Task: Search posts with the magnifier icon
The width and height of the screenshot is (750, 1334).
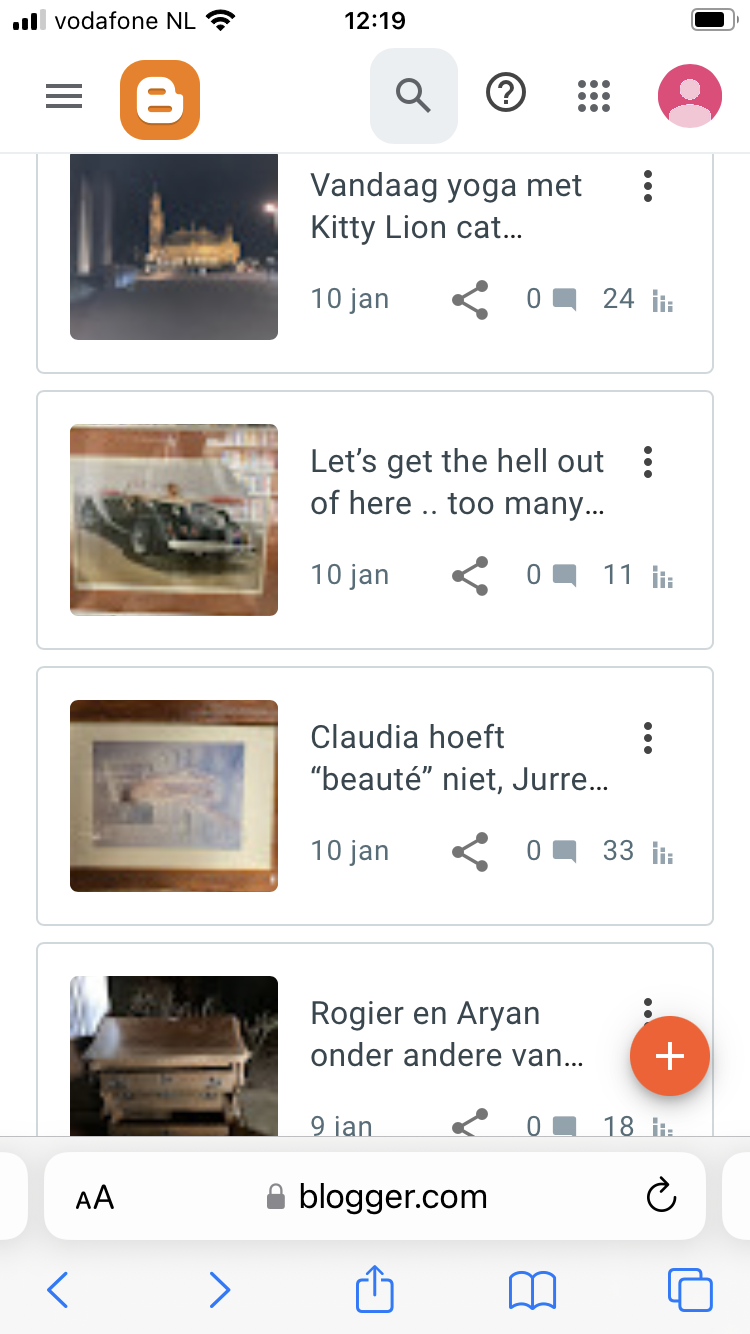Action: (413, 96)
